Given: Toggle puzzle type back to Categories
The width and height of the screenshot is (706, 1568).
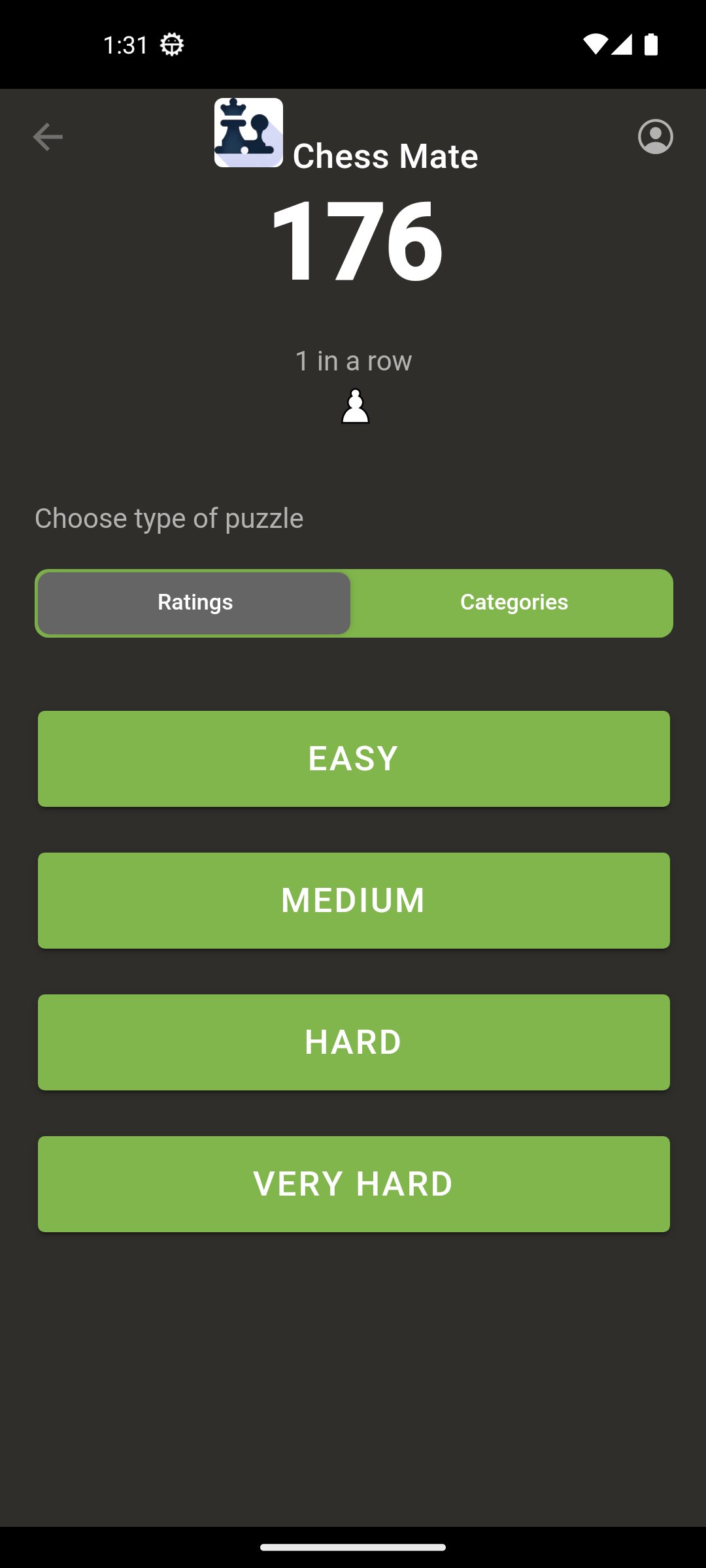Looking at the screenshot, I should 514,602.
